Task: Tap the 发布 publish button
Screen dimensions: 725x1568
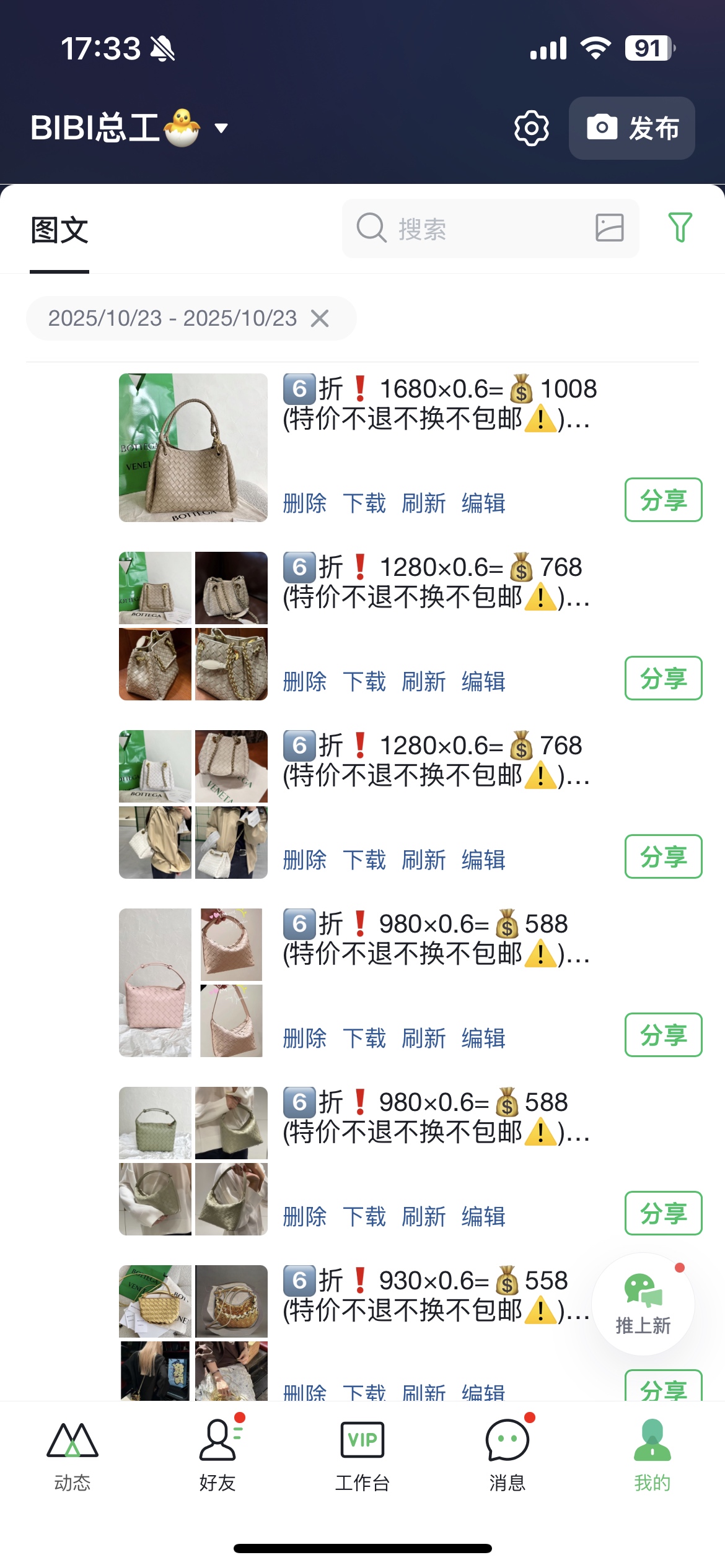Action: point(631,128)
